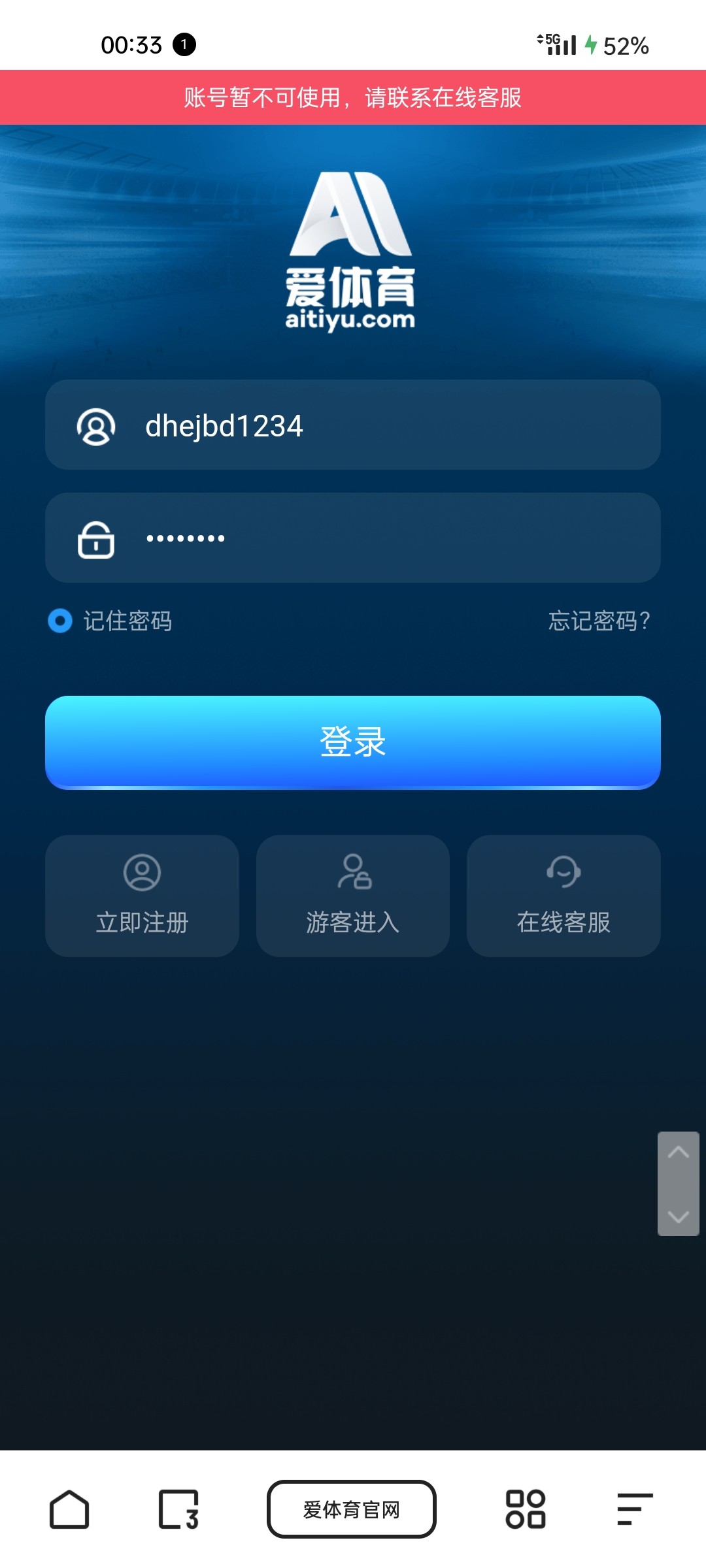Enter as guest via 游客进入
This screenshot has width=706, height=1568.
pos(353,896)
